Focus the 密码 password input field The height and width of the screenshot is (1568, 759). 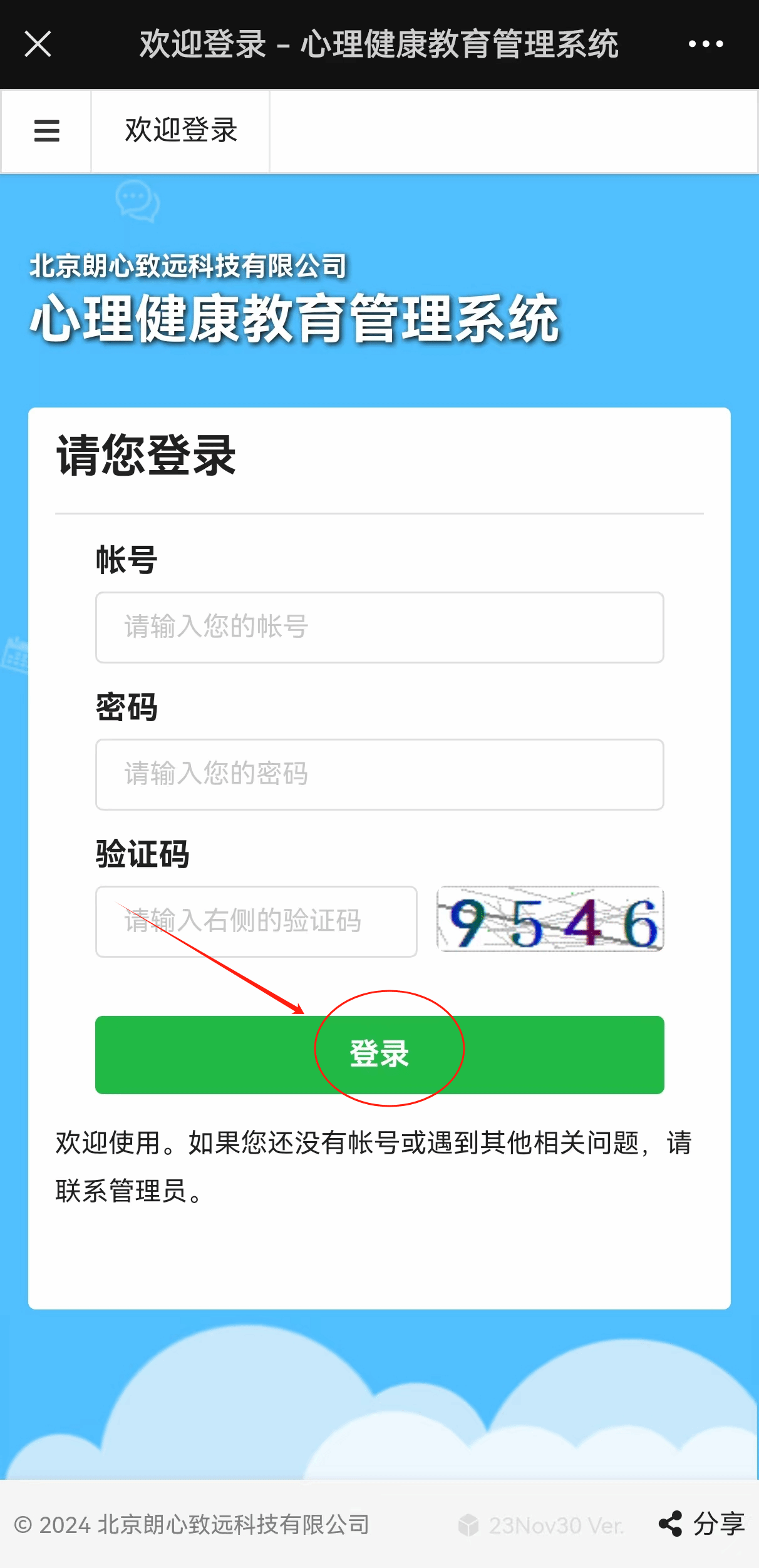(379, 774)
